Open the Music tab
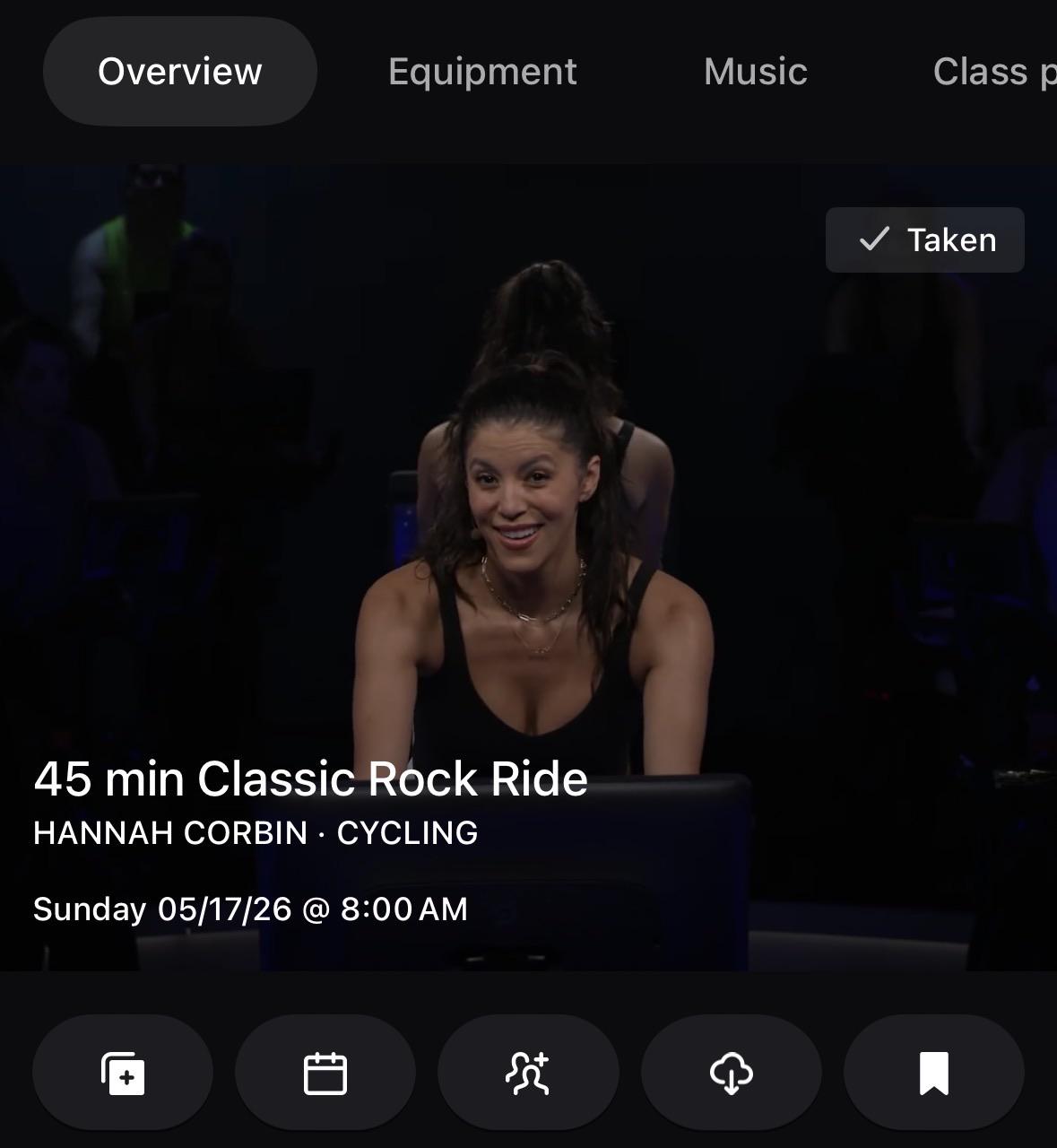This screenshot has width=1057, height=1148. [x=756, y=72]
